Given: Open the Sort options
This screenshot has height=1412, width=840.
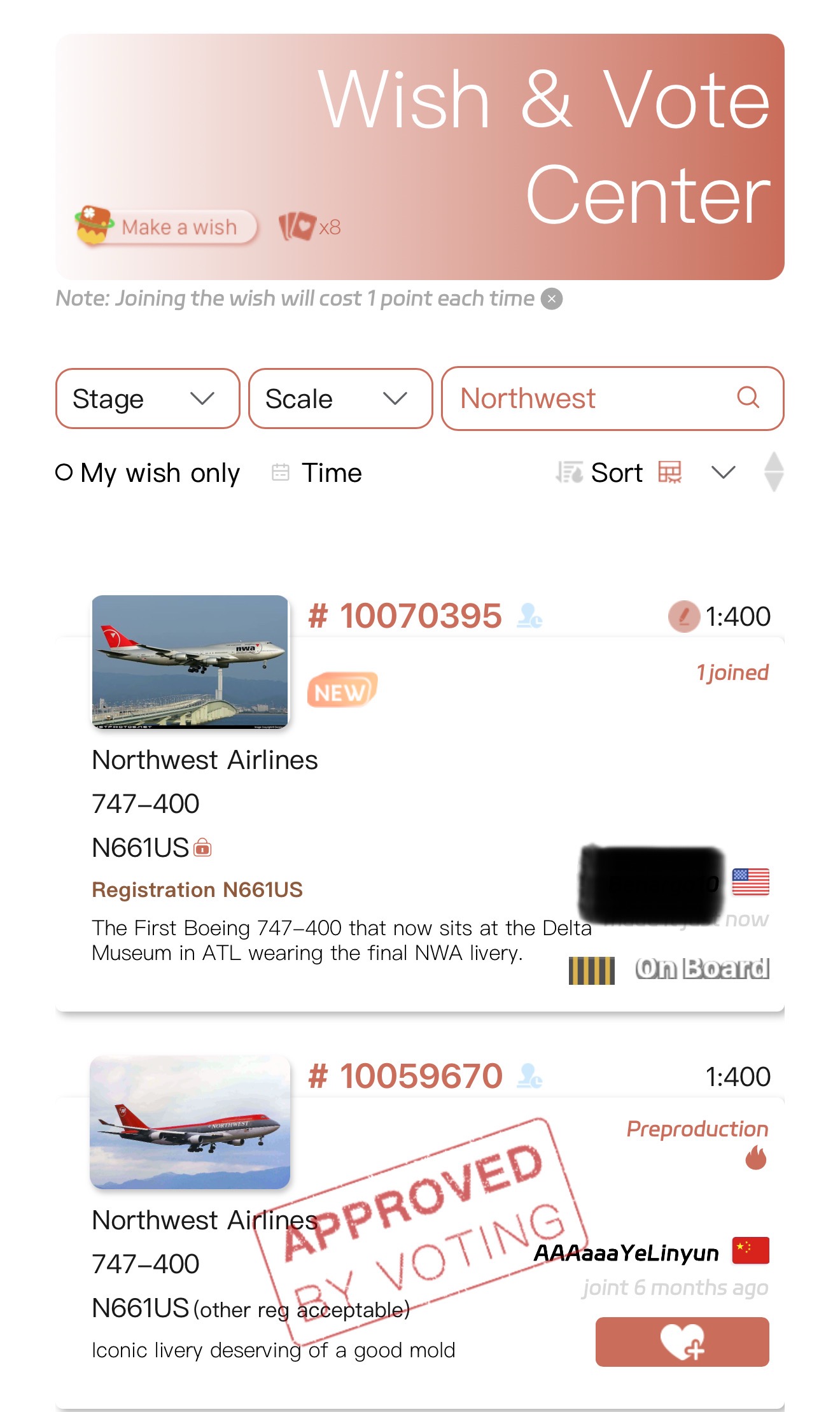Looking at the screenshot, I should pyautogui.click(x=599, y=472).
